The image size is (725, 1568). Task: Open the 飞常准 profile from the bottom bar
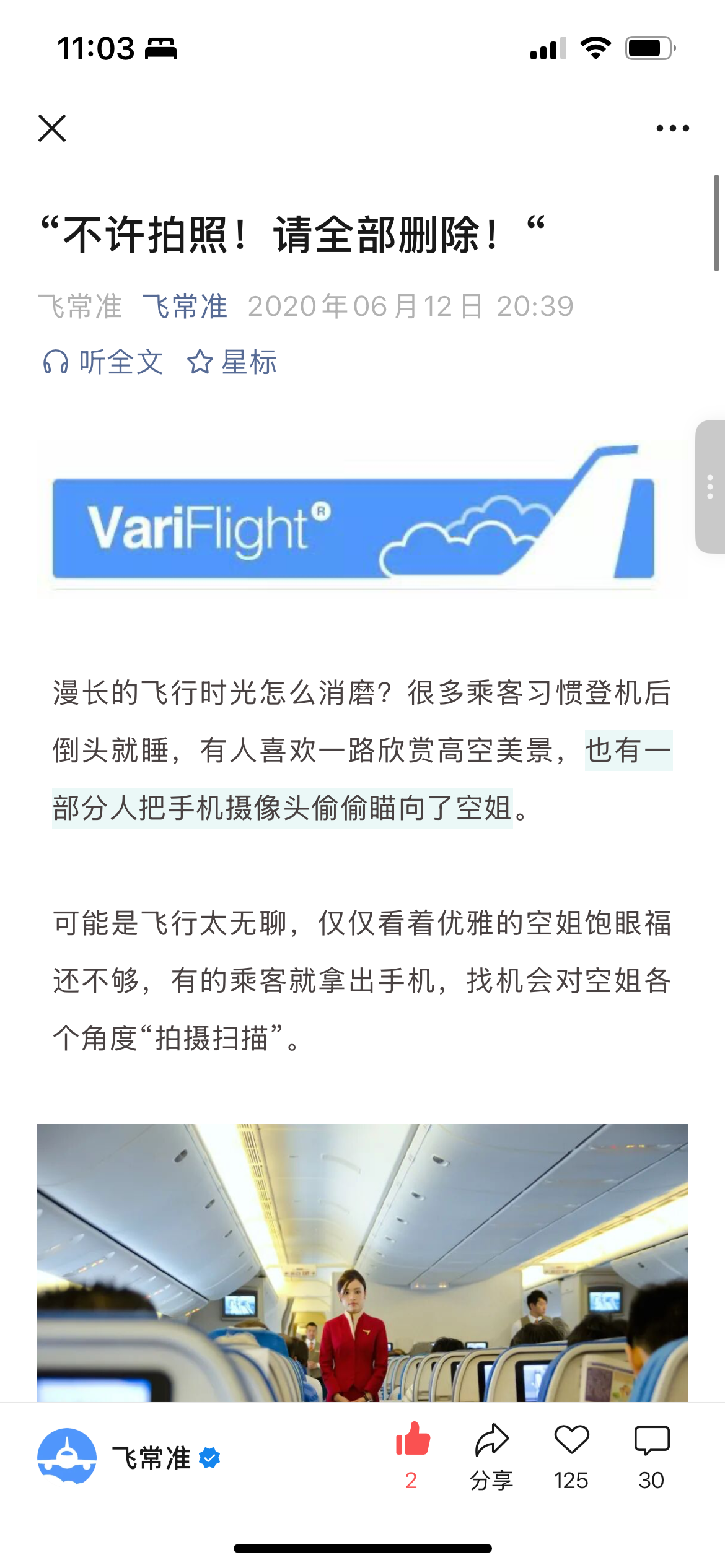click(129, 1457)
